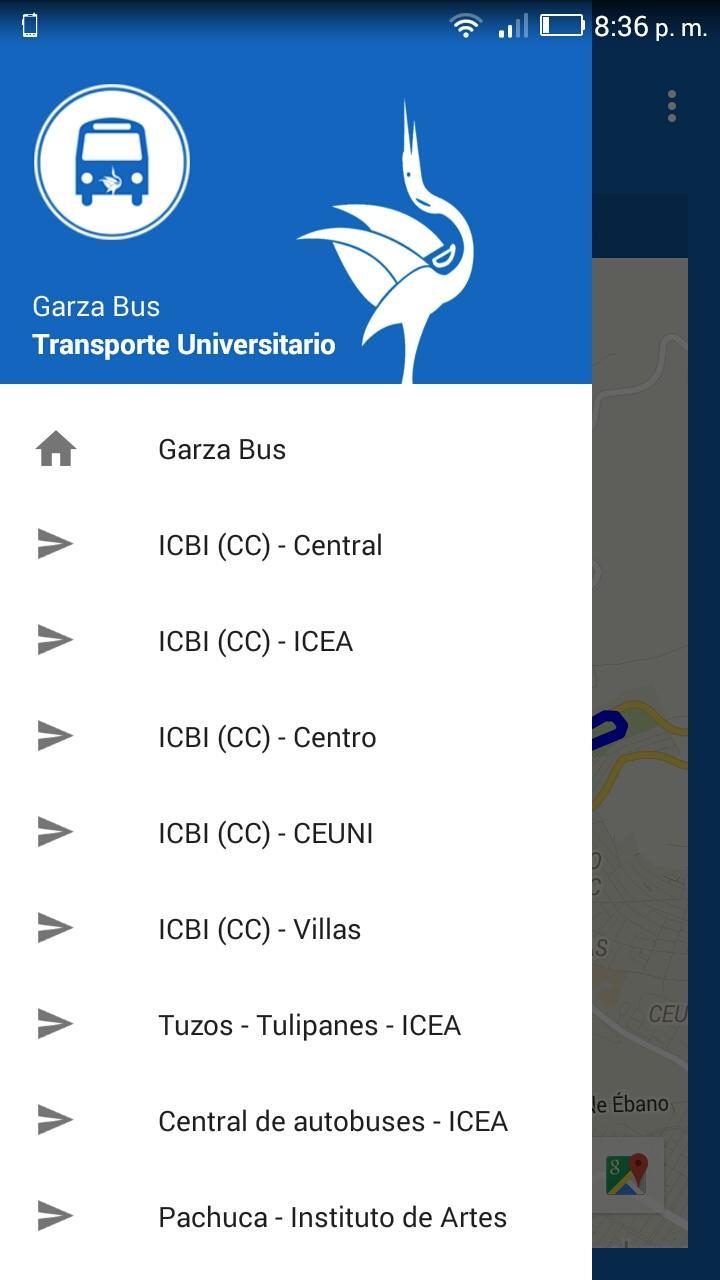Viewport: 720px width, 1280px height.
Task: Open the Tuzos - Tulipanes - ICEA route
Action: pos(309,1025)
